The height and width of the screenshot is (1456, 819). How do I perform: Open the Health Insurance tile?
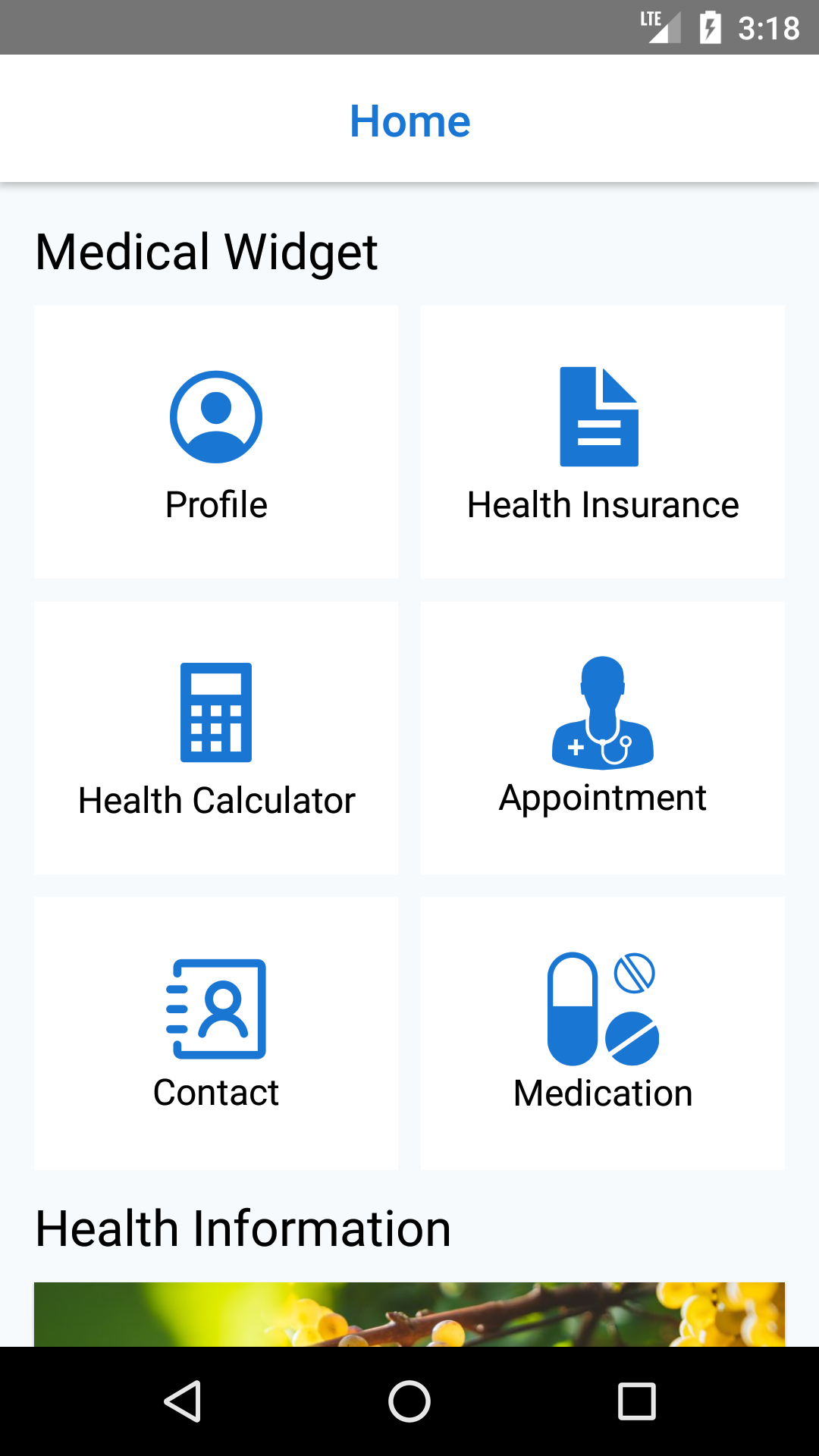click(x=601, y=441)
